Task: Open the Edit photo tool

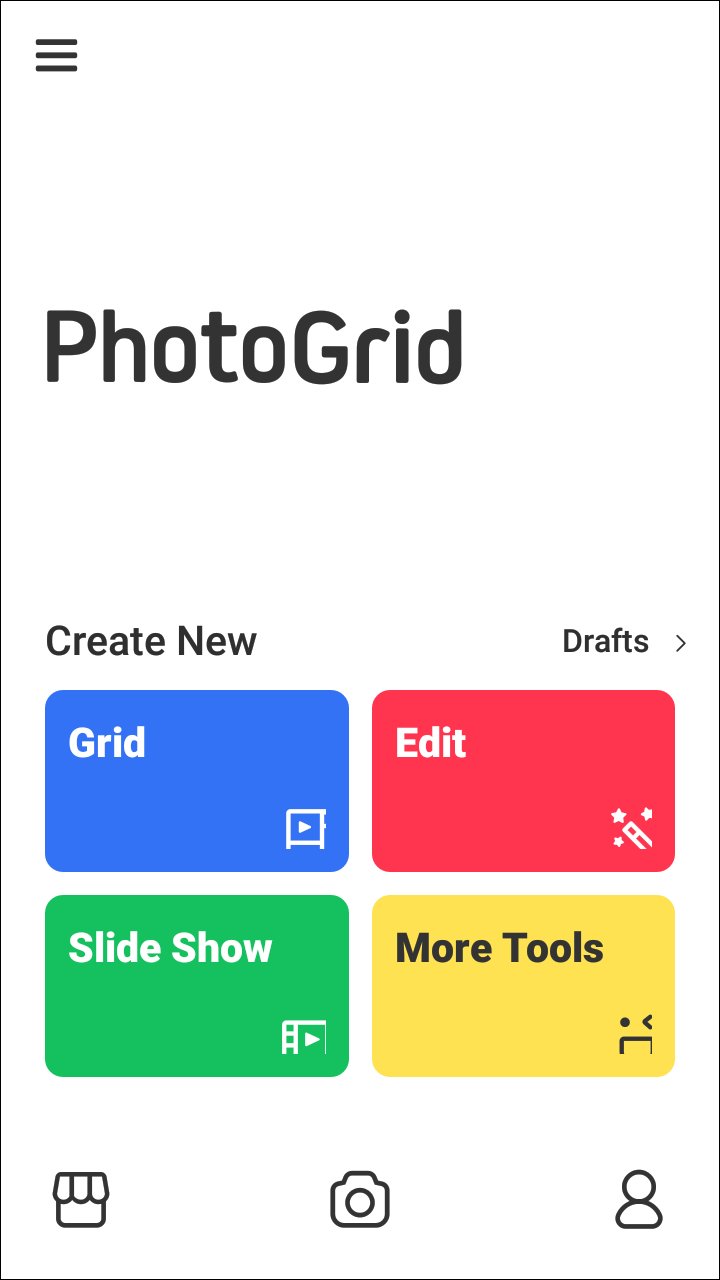Action: [x=523, y=781]
